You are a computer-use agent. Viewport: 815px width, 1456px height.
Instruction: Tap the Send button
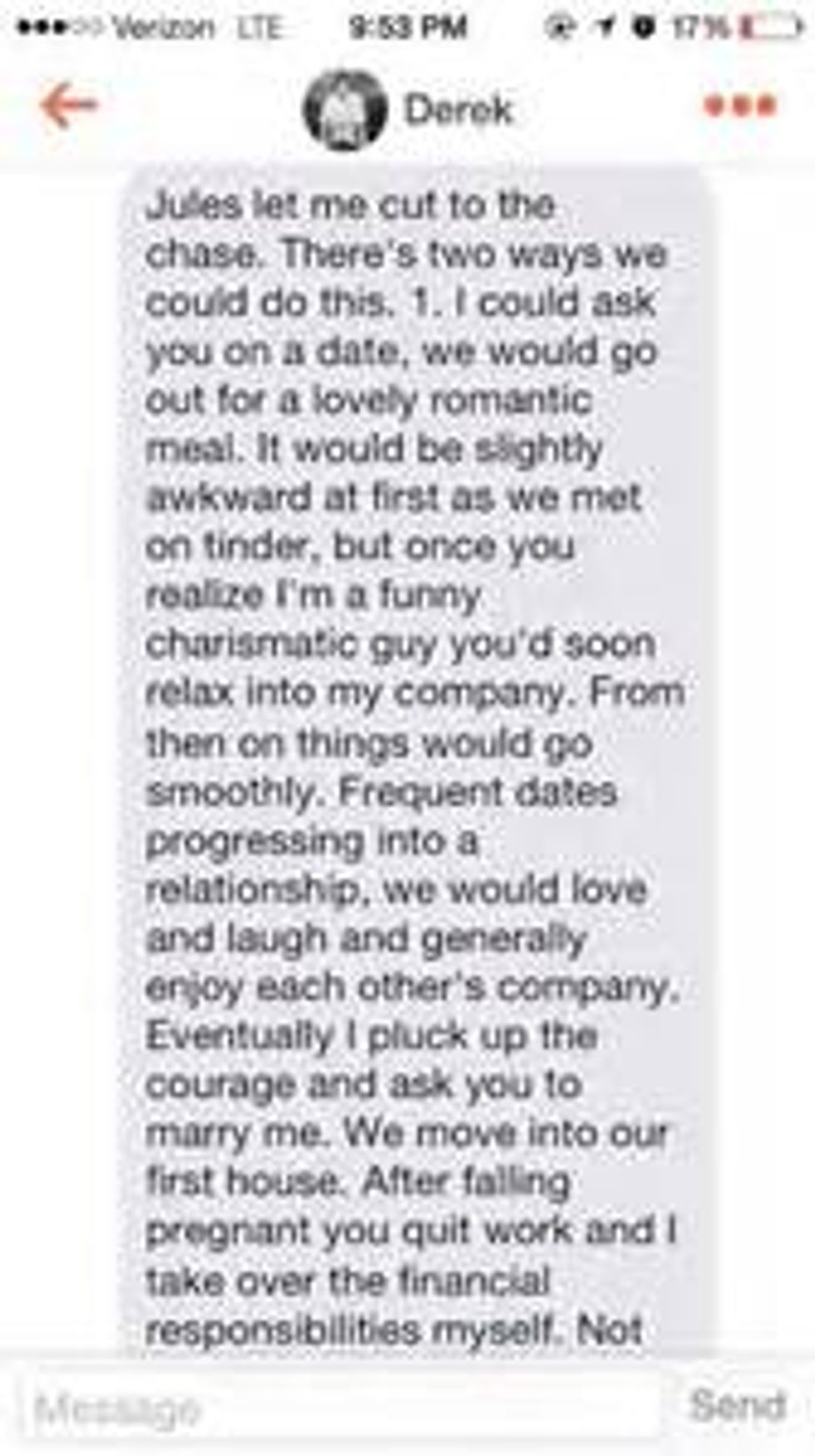737,1405
